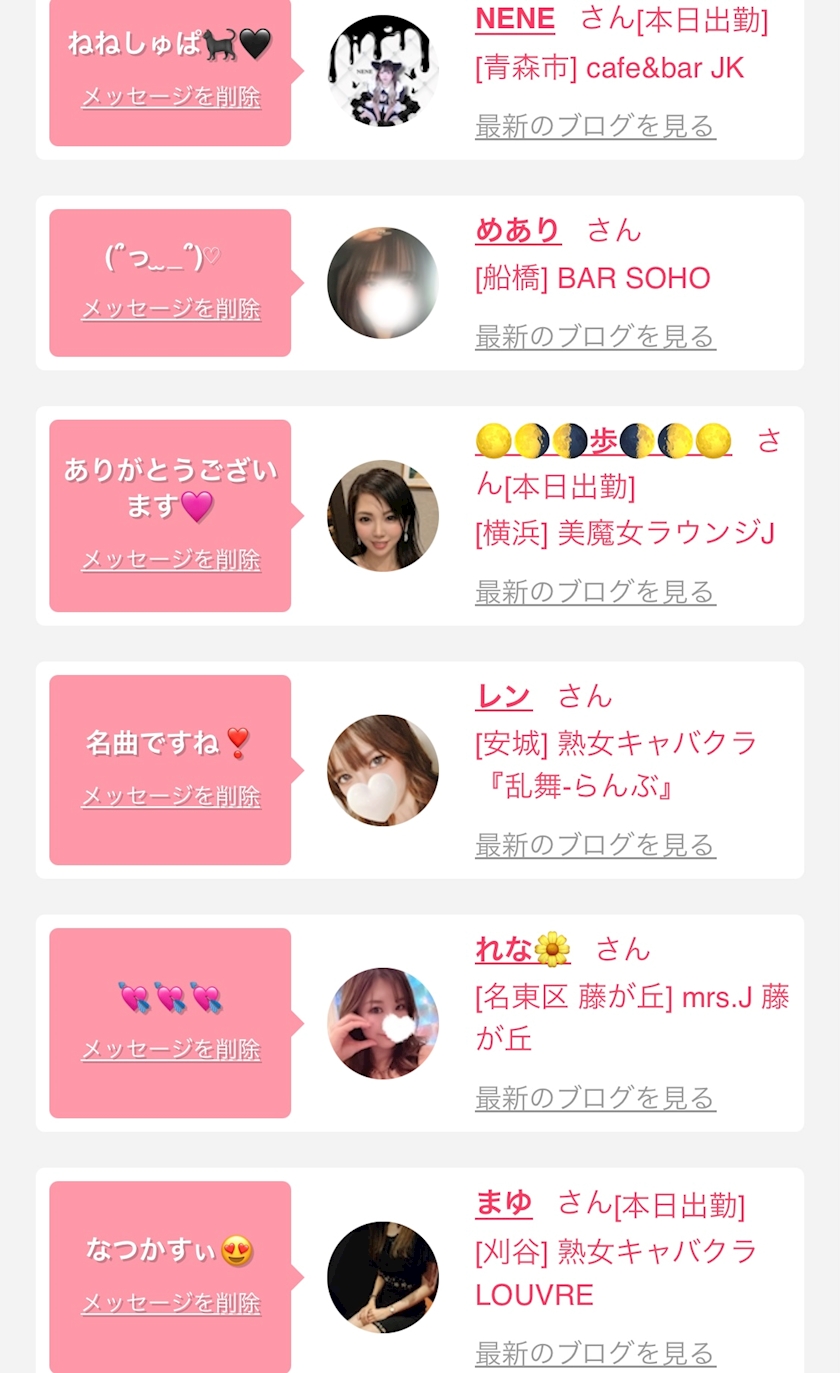View レン's latest blog
The width and height of the screenshot is (840, 1373).
[x=595, y=845]
